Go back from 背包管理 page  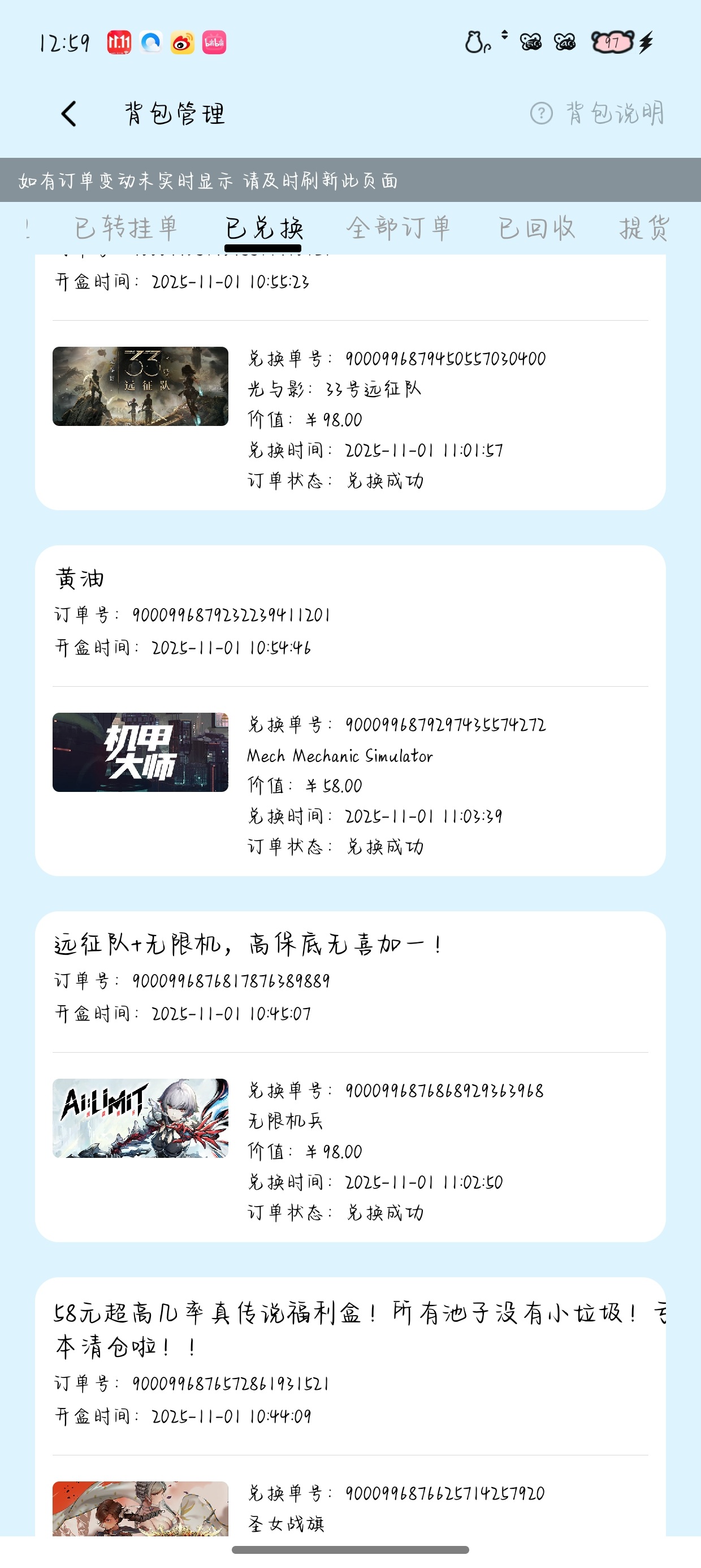(x=70, y=114)
